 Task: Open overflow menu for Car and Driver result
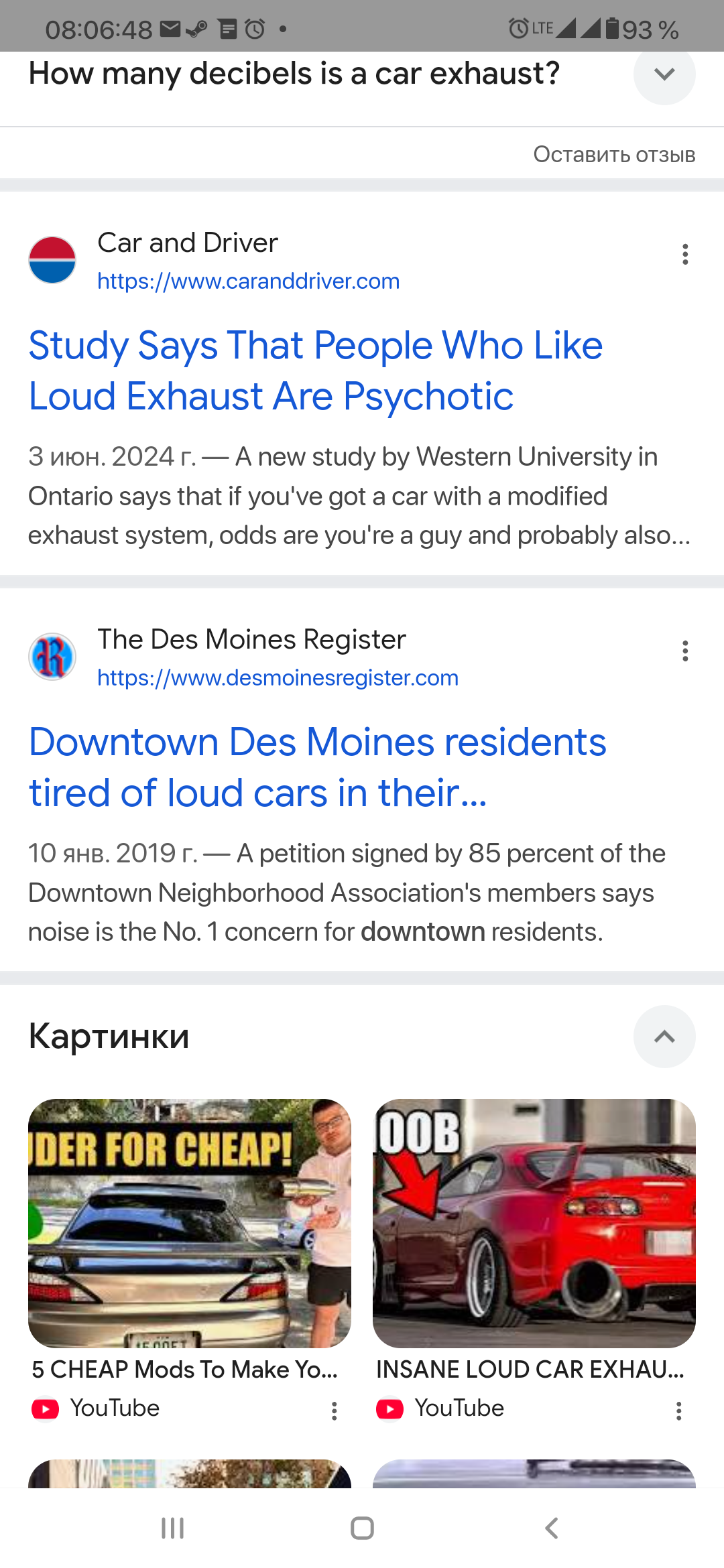[x=684, y=254]
